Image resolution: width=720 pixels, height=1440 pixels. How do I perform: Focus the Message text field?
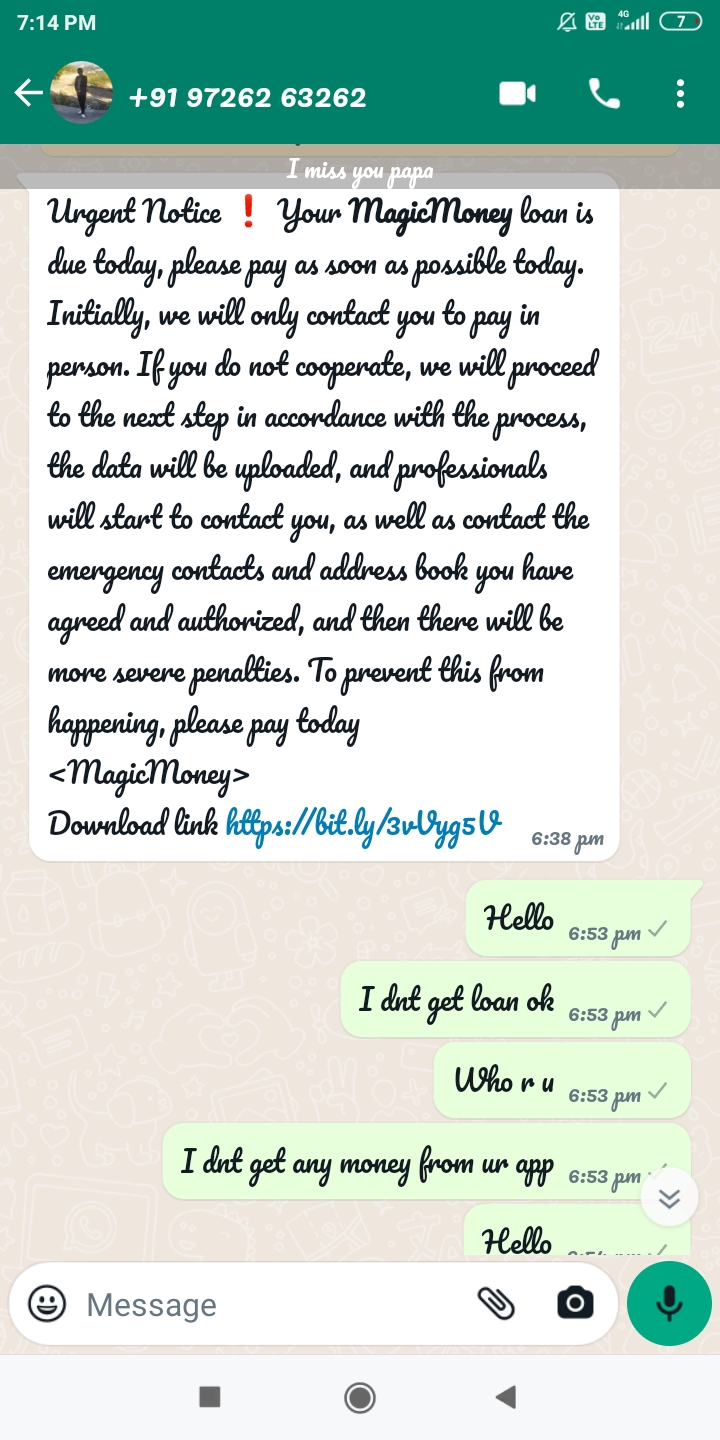tap(270, 1304)
